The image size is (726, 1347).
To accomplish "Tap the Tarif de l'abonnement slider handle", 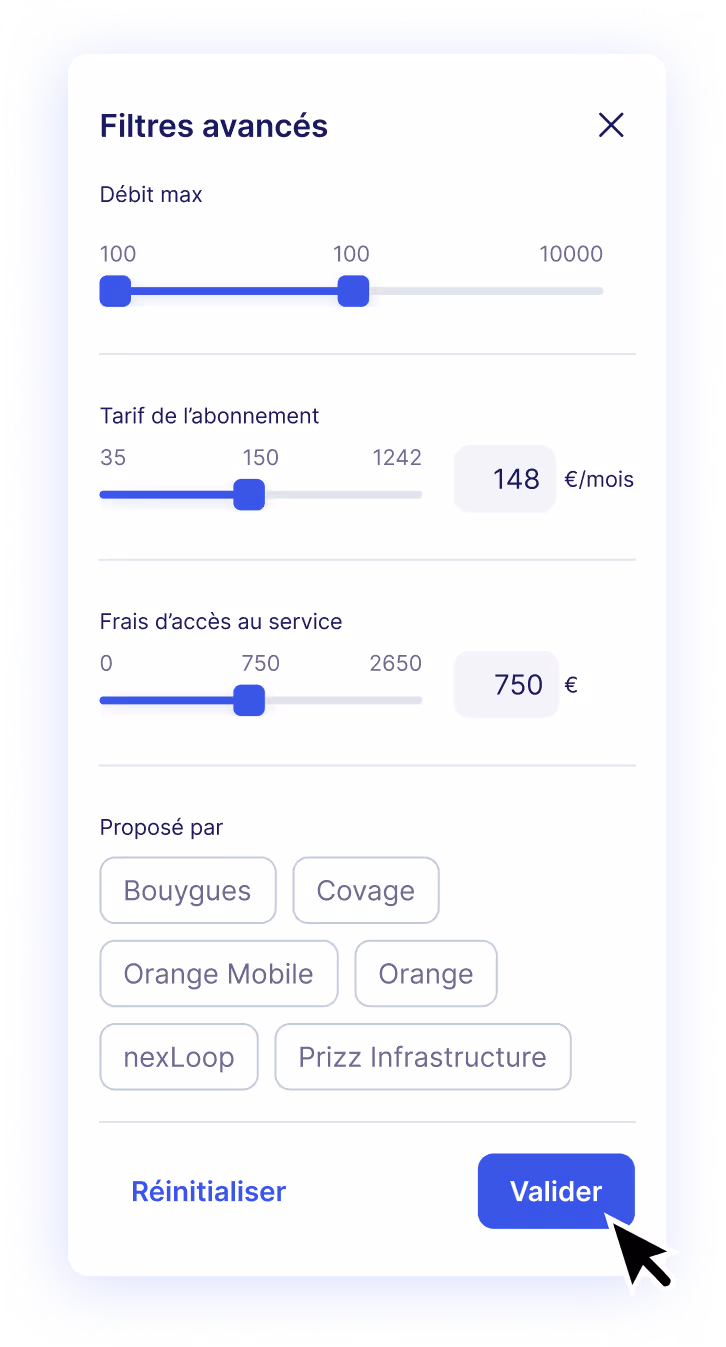I will 249,494.
